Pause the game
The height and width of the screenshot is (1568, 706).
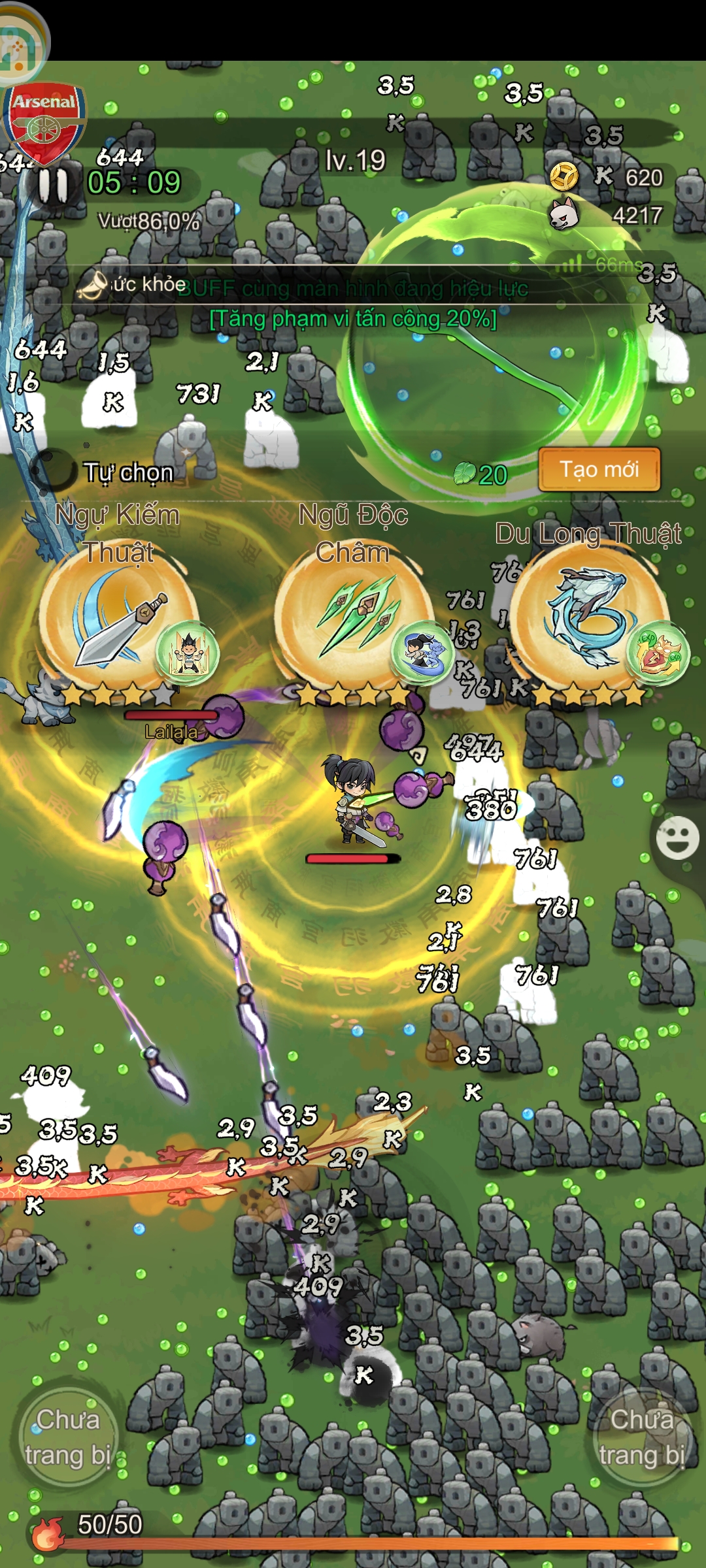click(52, 186)
